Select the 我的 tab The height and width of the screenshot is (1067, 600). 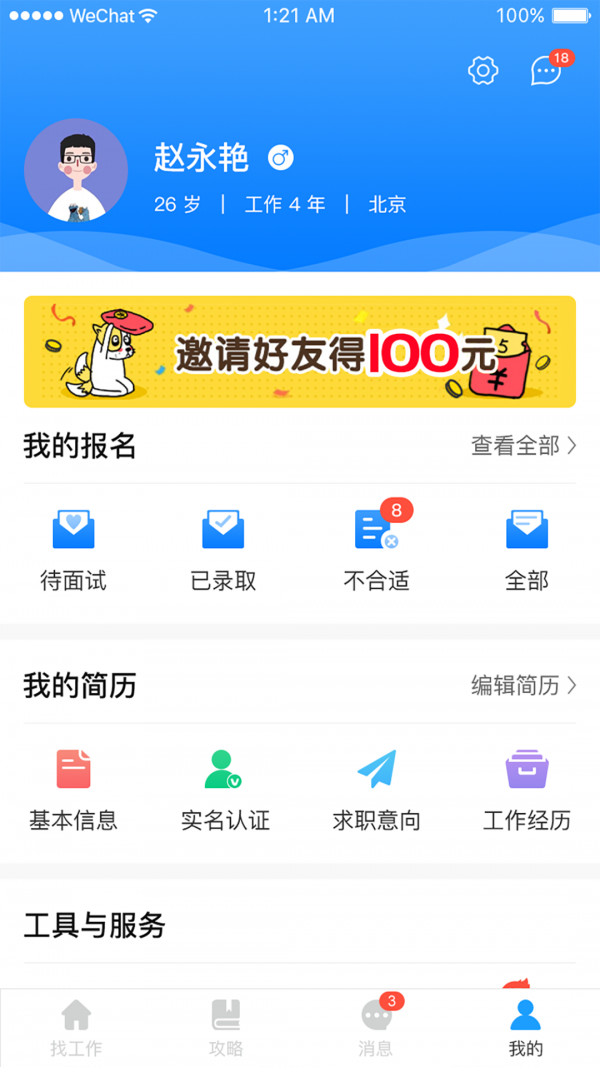coord(525,1028)
